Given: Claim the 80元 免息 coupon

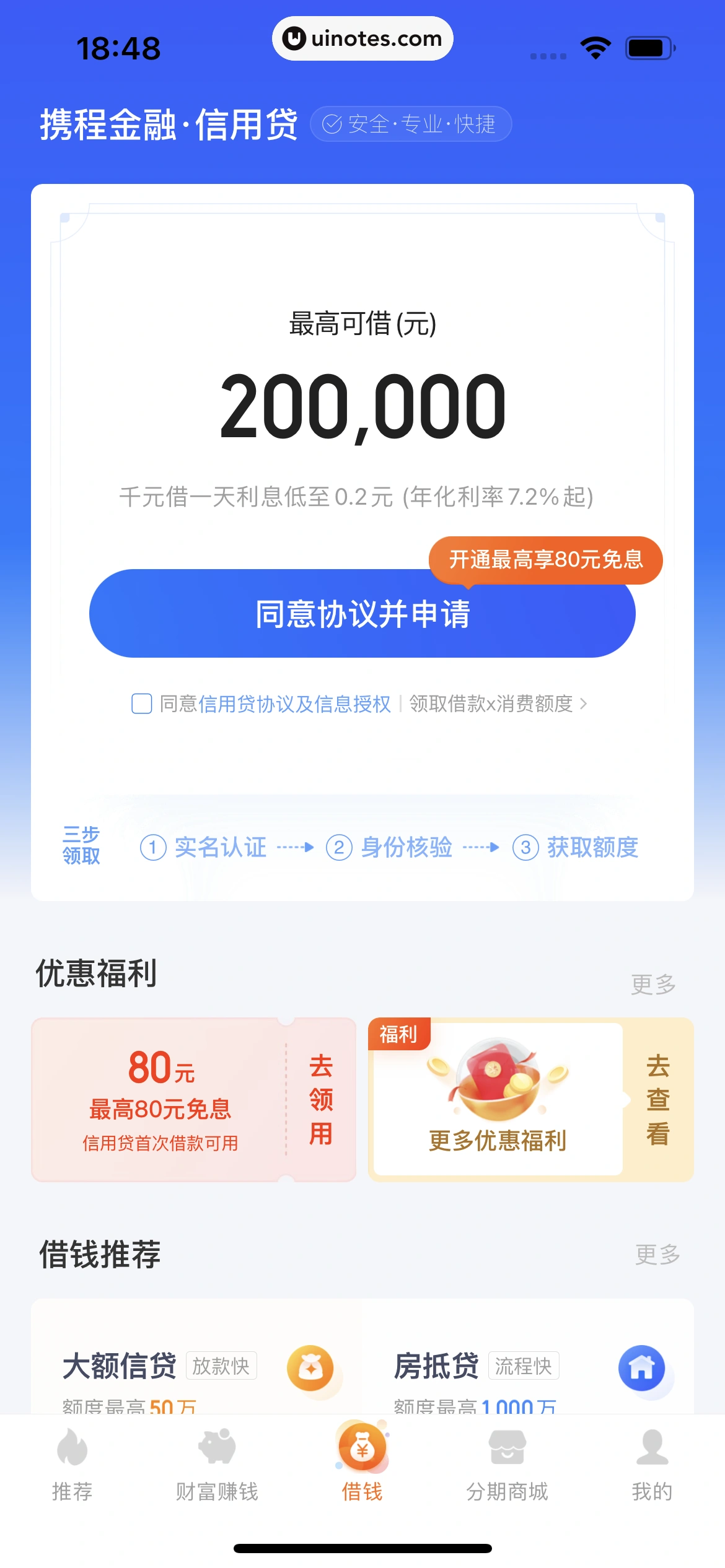Looking at the screenshot, I should tap(320, 1100).
